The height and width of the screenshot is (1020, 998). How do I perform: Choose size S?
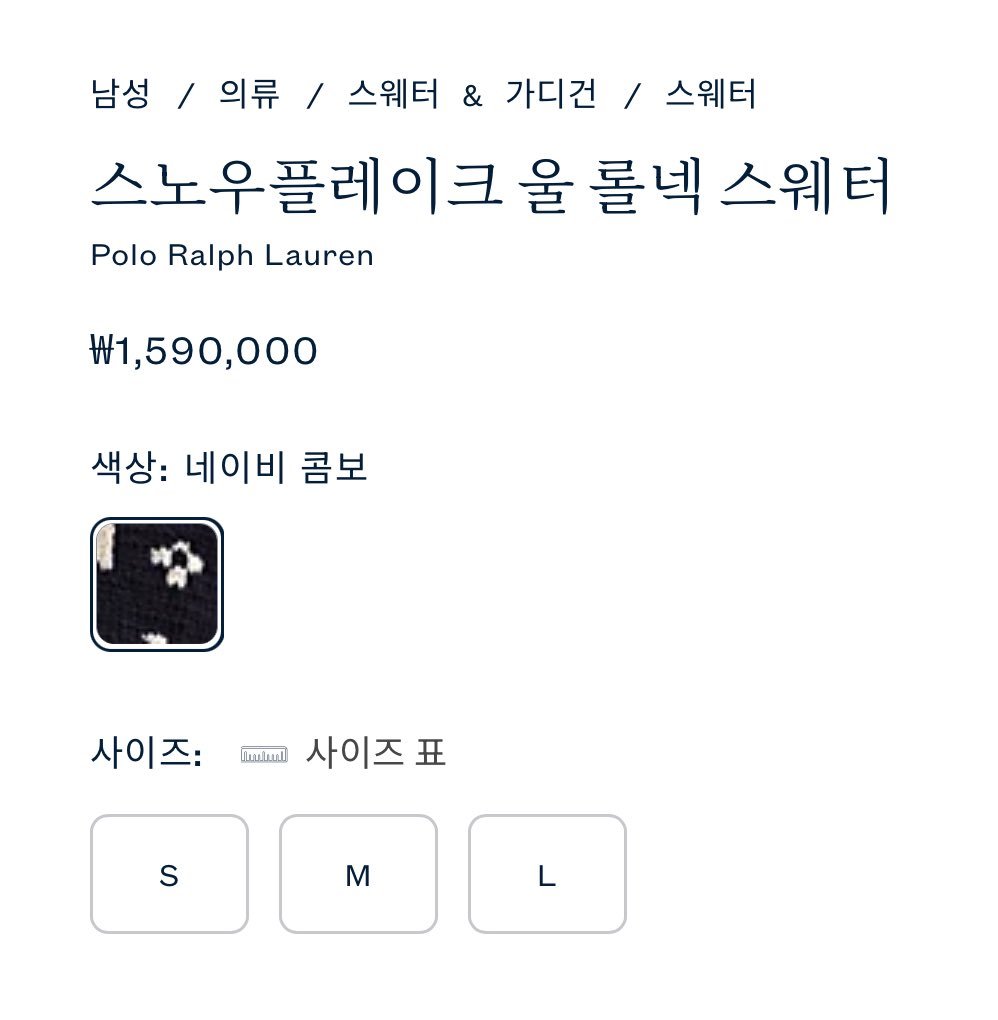pyautogui.click(x=169, y=874)
